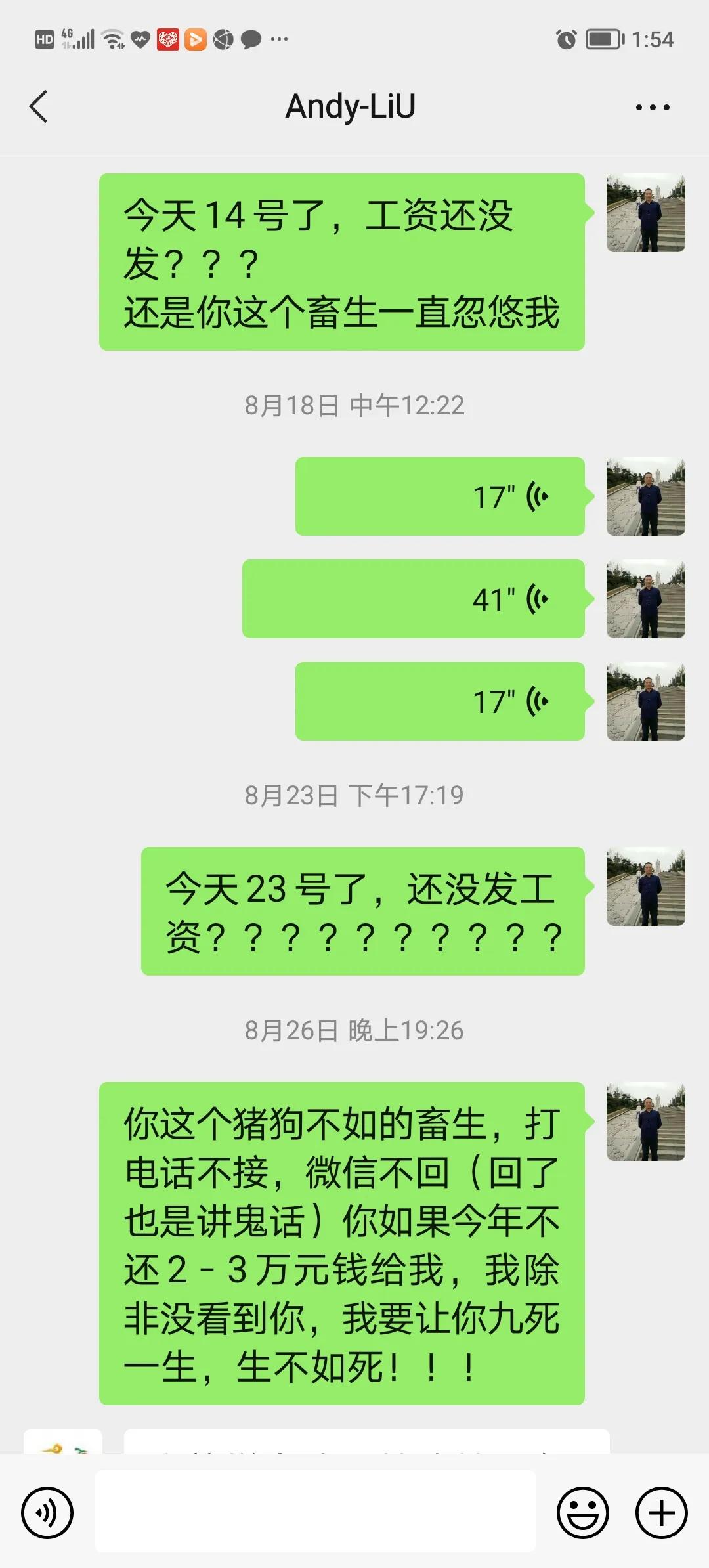Tap the WiFi indicator in the status bar
709x1568 pixels.
click(x=113, y=39)
